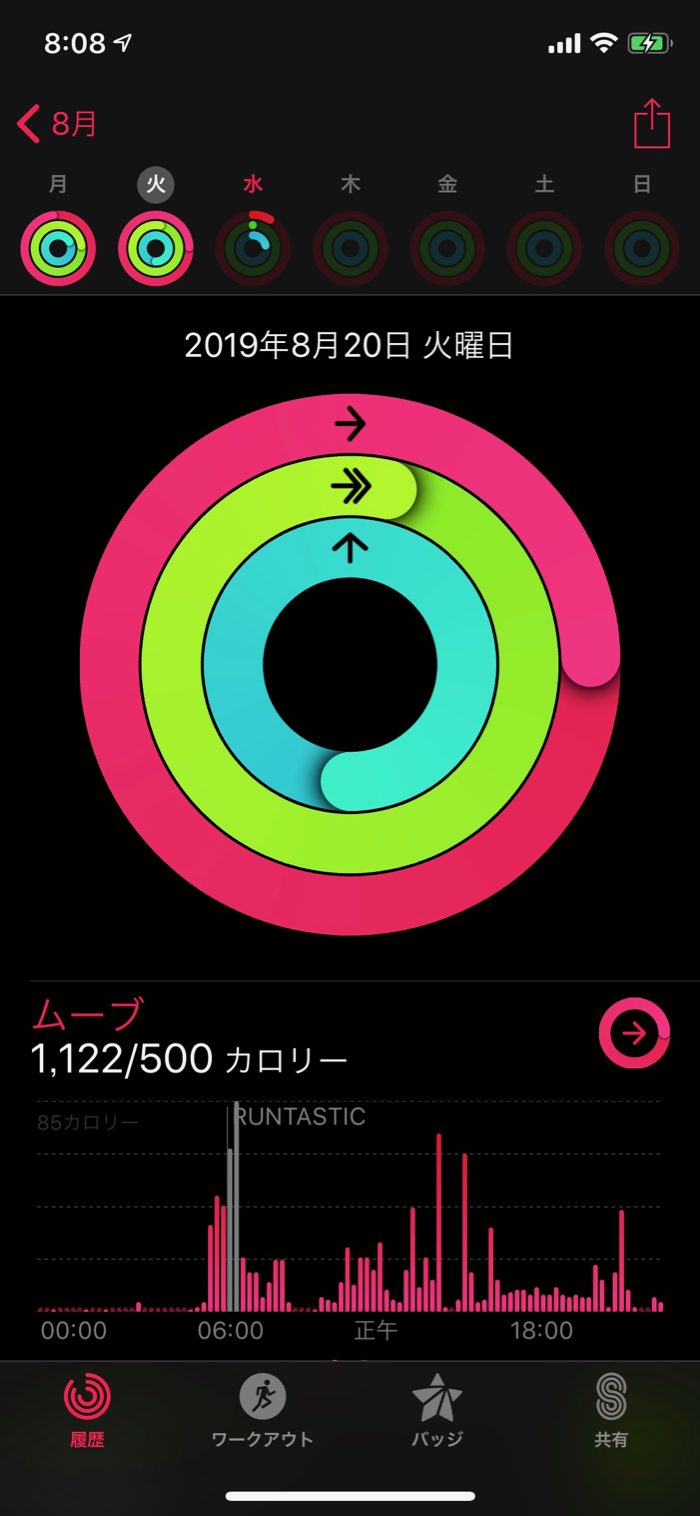Select Wednesday (水) activity ring
700x1516 pixels.
(x=253, y=248)
